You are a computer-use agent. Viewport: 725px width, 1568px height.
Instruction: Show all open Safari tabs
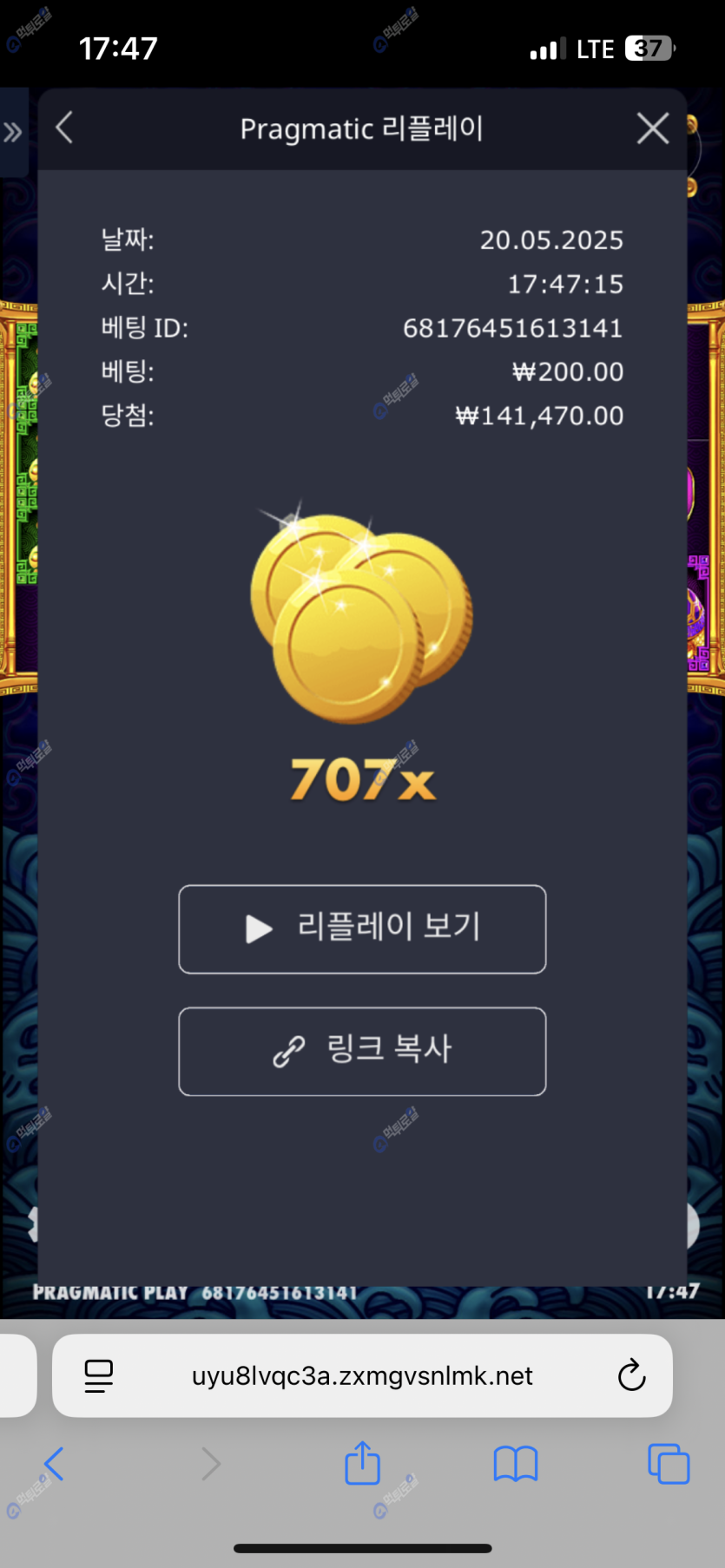coord(668,1464)
